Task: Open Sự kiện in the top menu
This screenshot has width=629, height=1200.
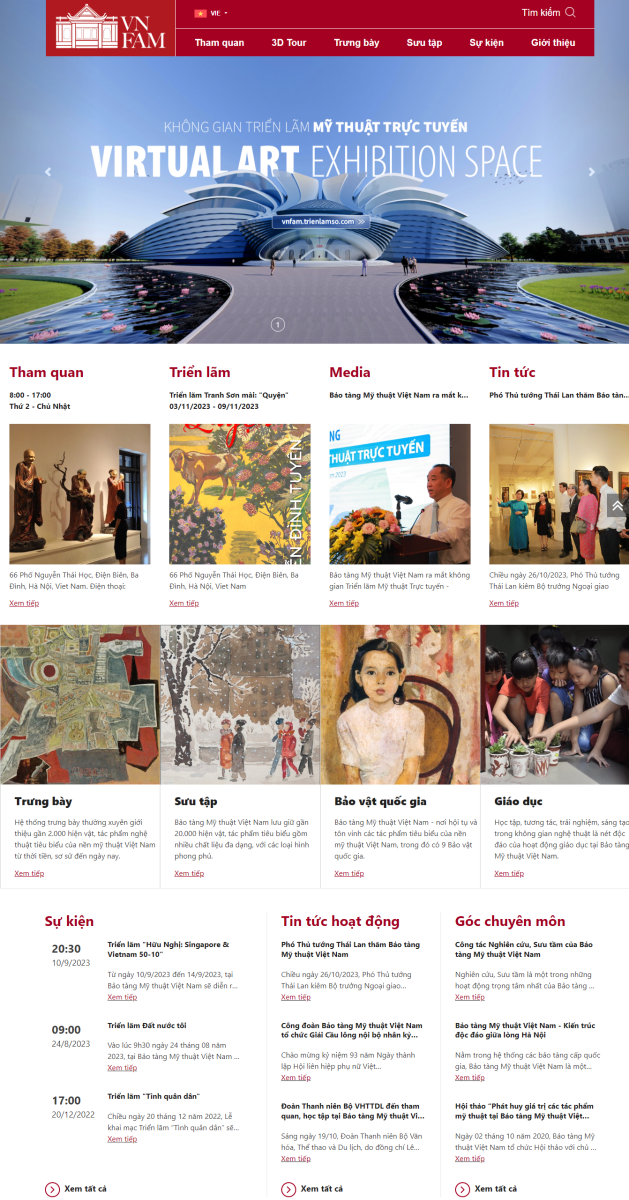Action: (487, 43)
